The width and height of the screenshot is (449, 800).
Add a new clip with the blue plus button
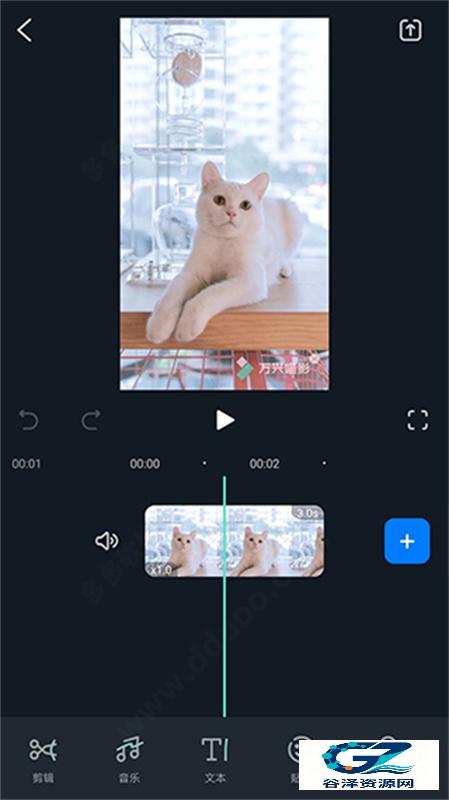click(x=407, y=541)
